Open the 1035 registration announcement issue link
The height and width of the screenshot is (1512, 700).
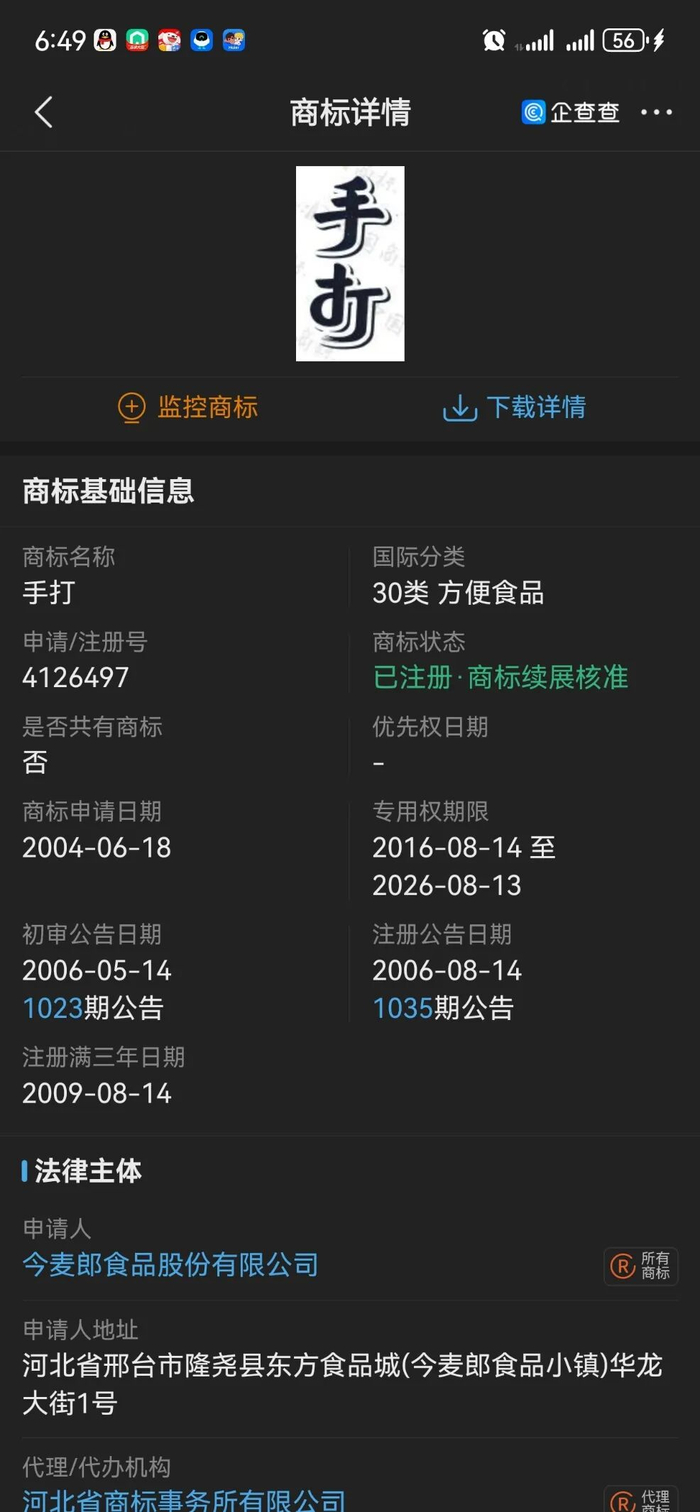tap(402, 1007)
